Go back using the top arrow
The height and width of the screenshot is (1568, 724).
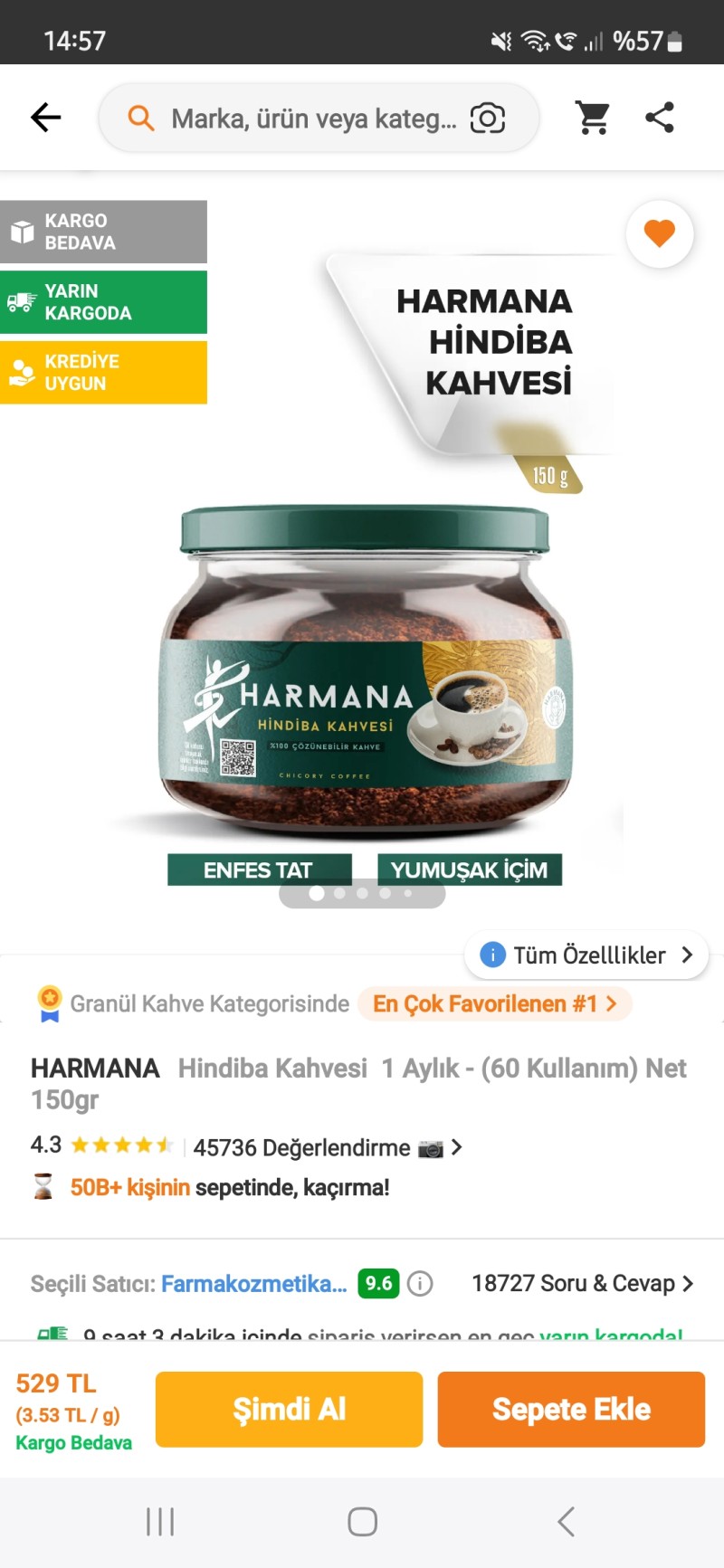tap(45, 118)
